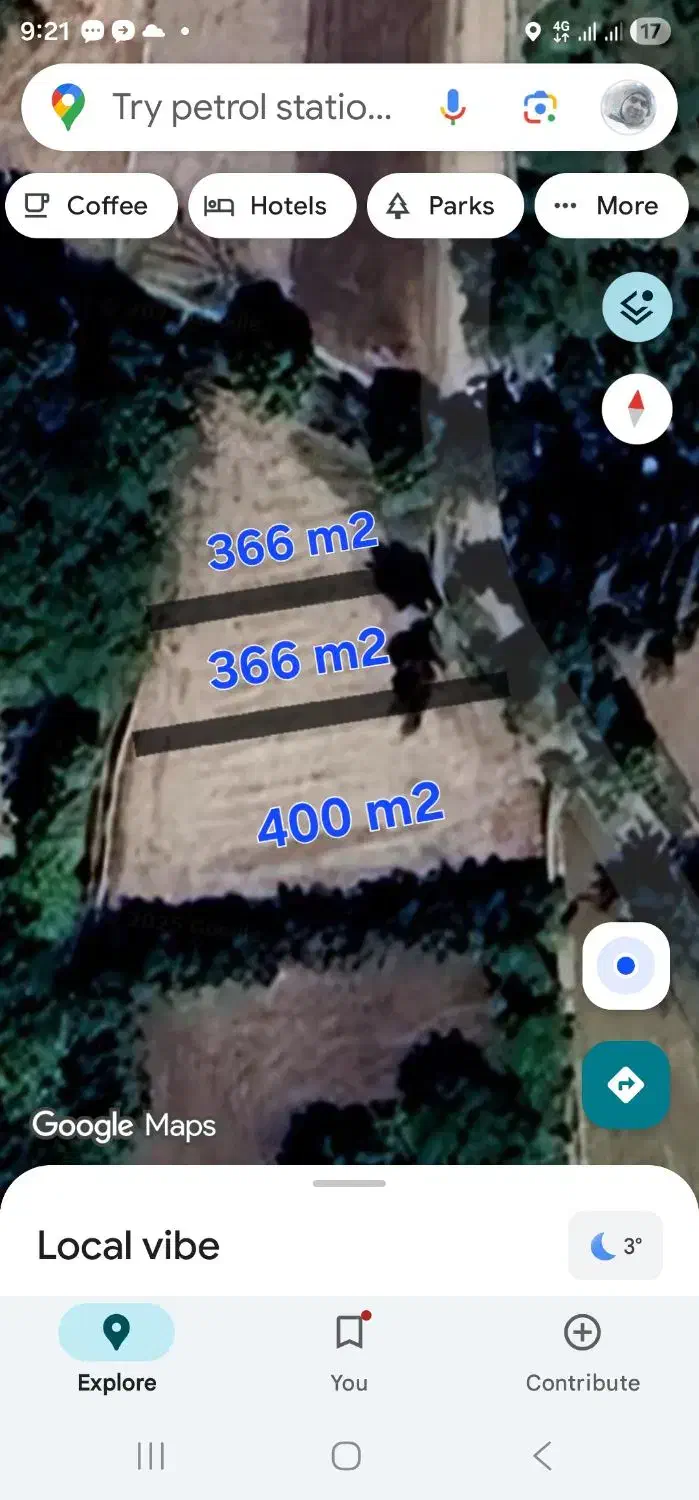Open Google Lens camera search
The image size is (699, 1500).
pyautogui.click(x=540, y=107)
